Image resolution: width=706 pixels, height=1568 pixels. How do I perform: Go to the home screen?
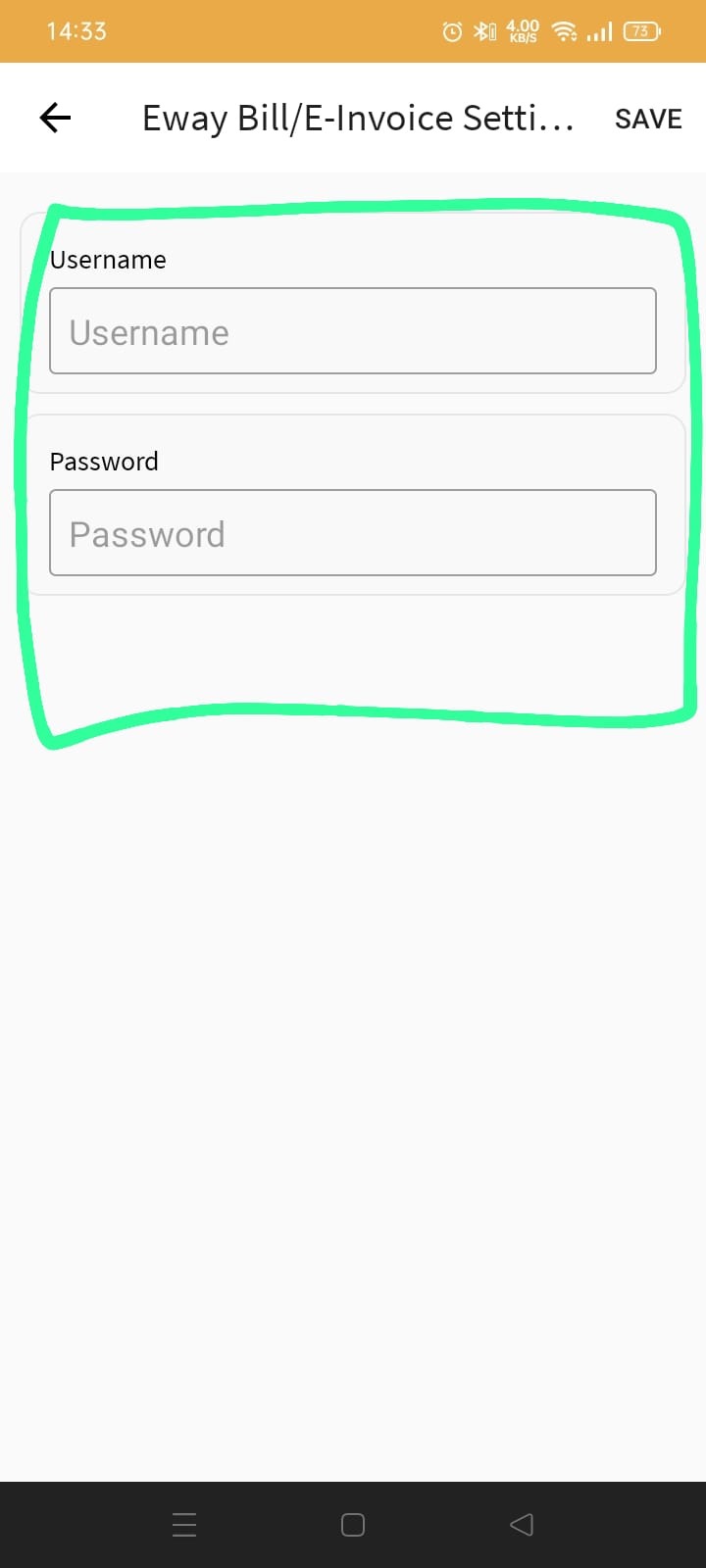353,1525
